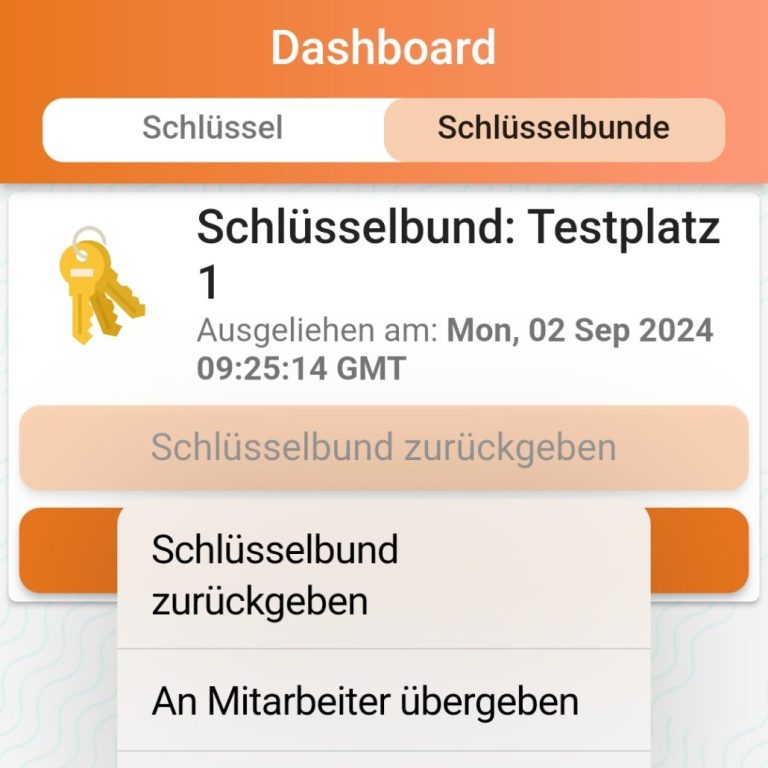This screenshot has width=768, height=768.
Task: Switch to the Schlüssel tab
Action: [x=213, y=129]
